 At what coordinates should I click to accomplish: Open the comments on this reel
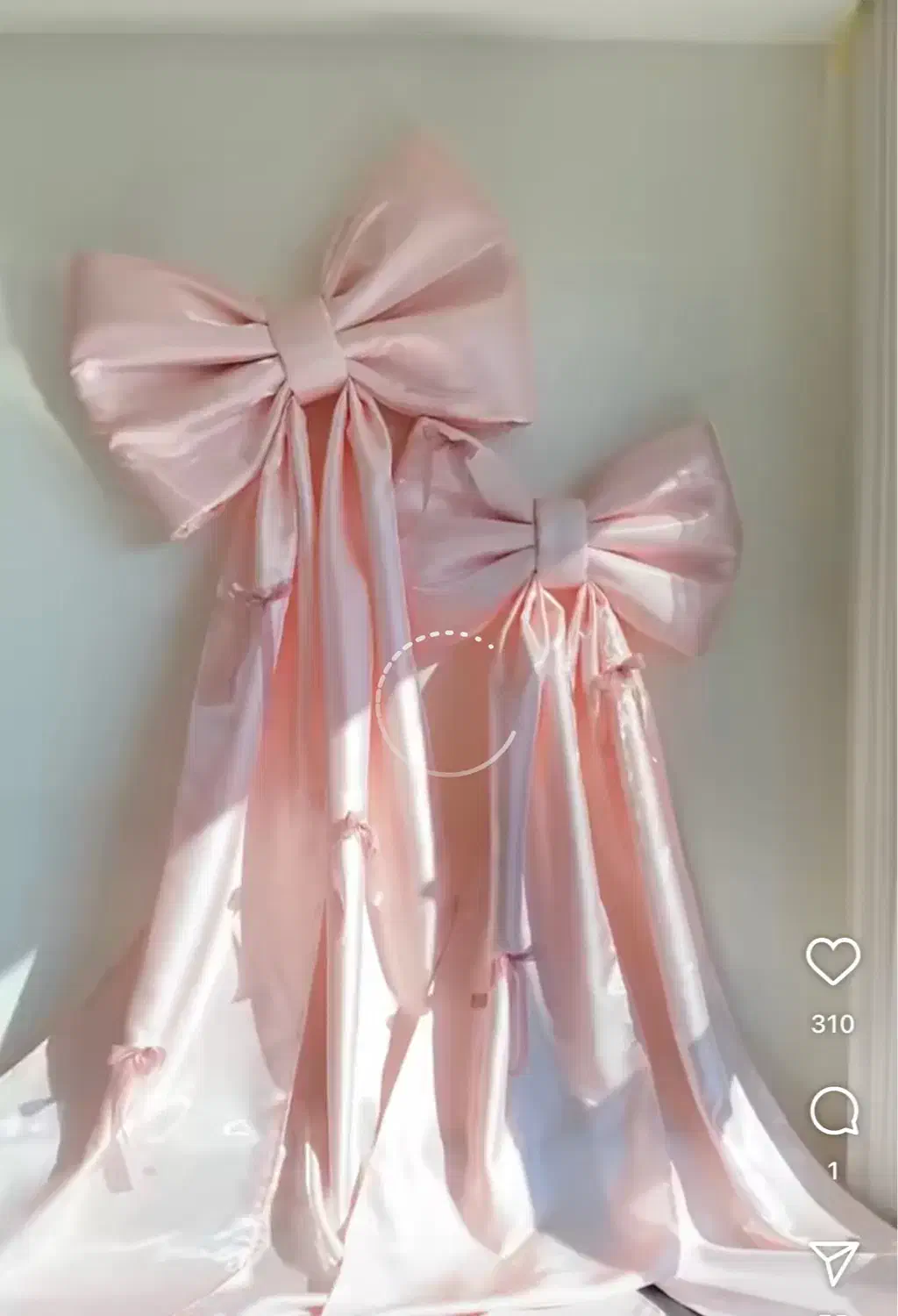click(x=833, y=1112)
